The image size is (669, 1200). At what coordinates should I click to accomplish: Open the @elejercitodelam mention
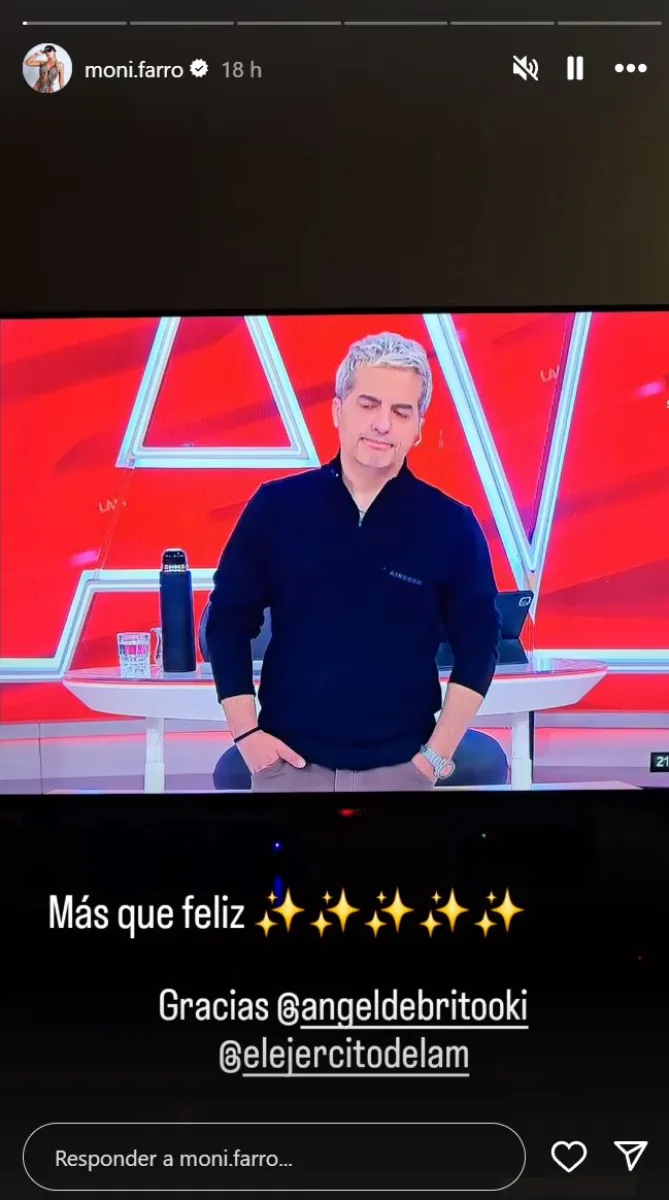344,1054
